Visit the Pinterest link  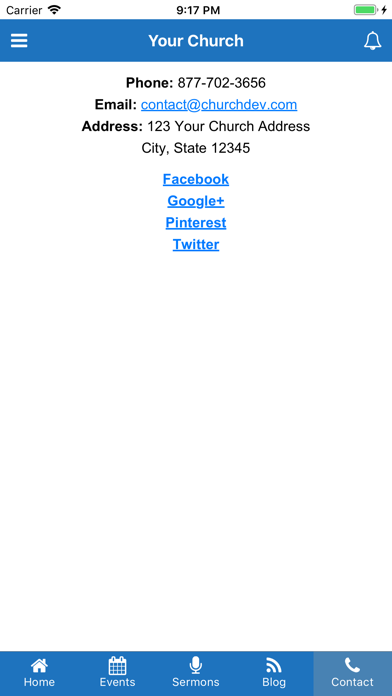(x=196, y=223)
